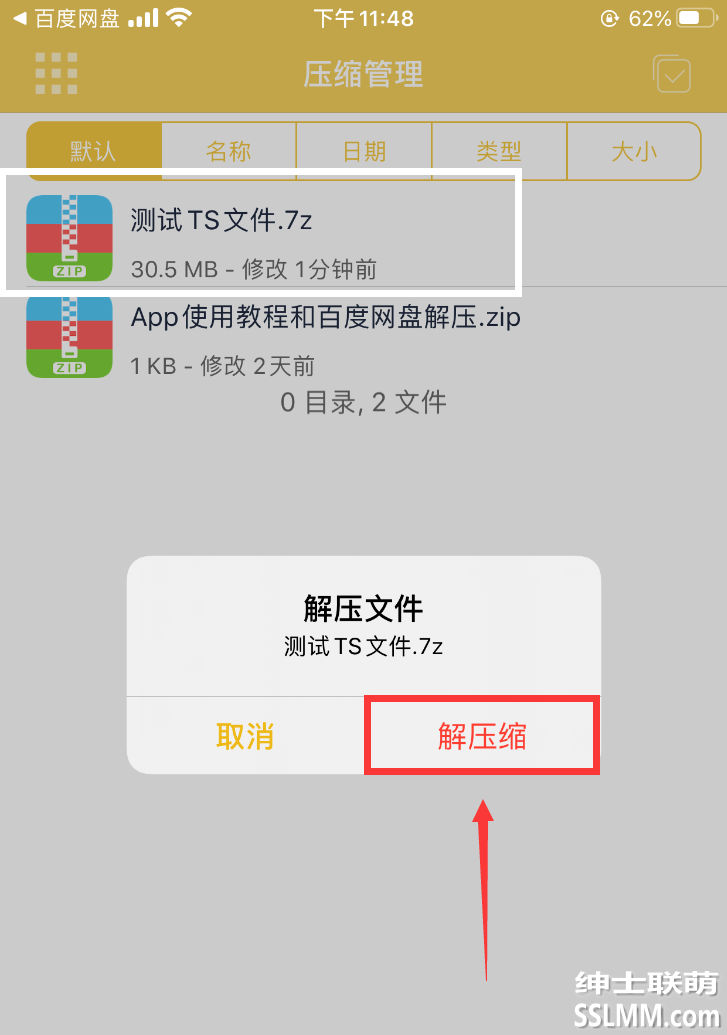This screenshot has width=727, height=1035.
Task: Tap the multi-select checkbox icon
Action: (672, 74)
